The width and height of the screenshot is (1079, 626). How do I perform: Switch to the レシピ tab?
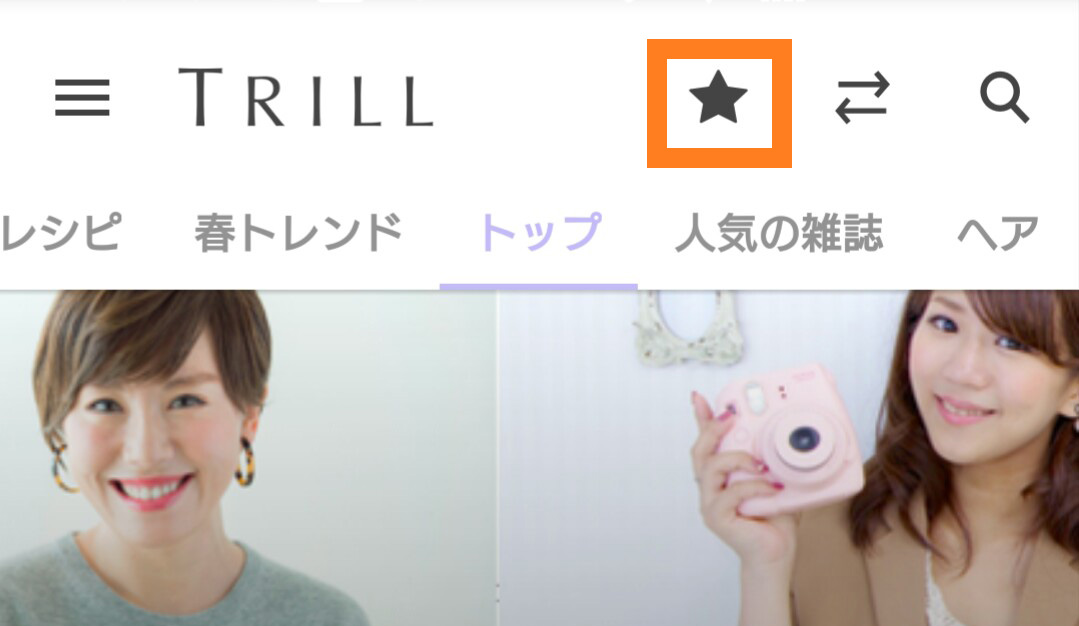(60, 233)
